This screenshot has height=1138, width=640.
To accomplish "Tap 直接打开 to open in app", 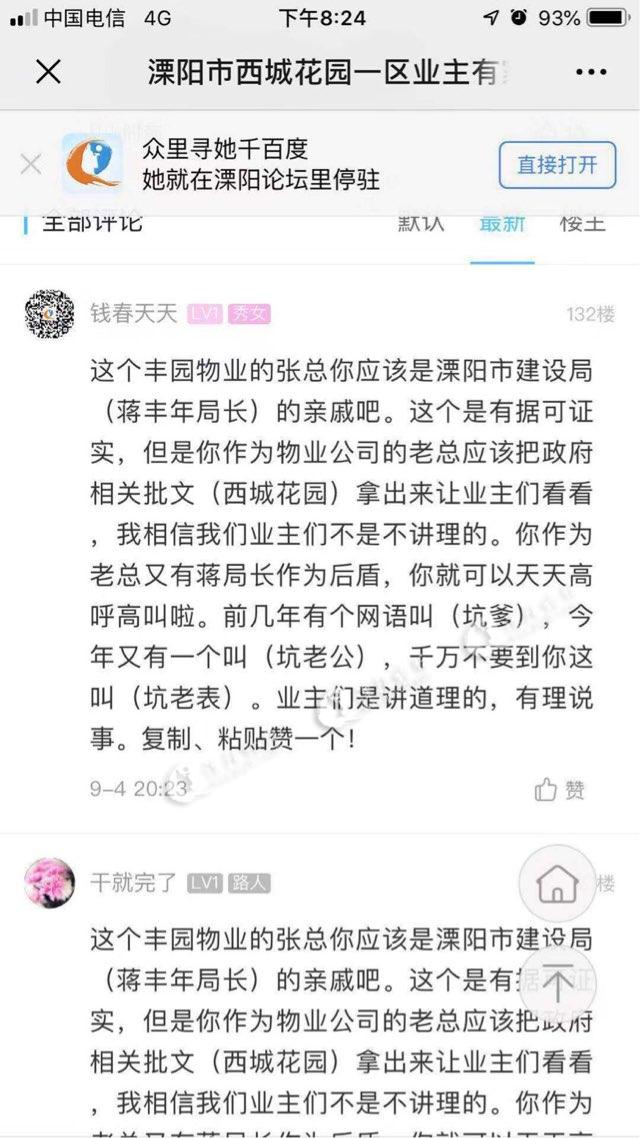I will click(x=557, y=164).
